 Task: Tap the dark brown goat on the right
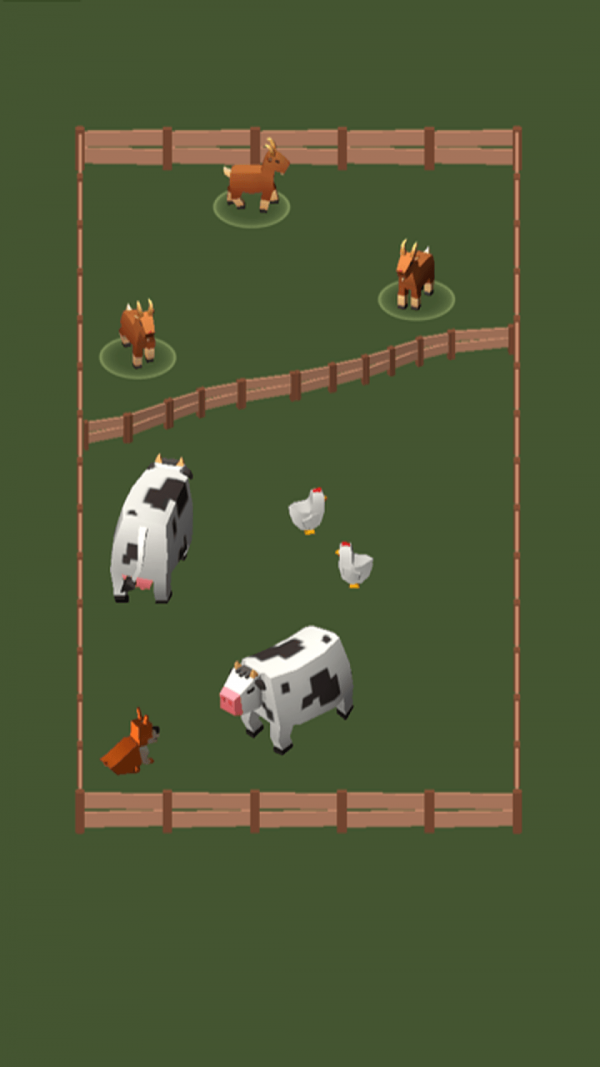click(x=414, y=274)
